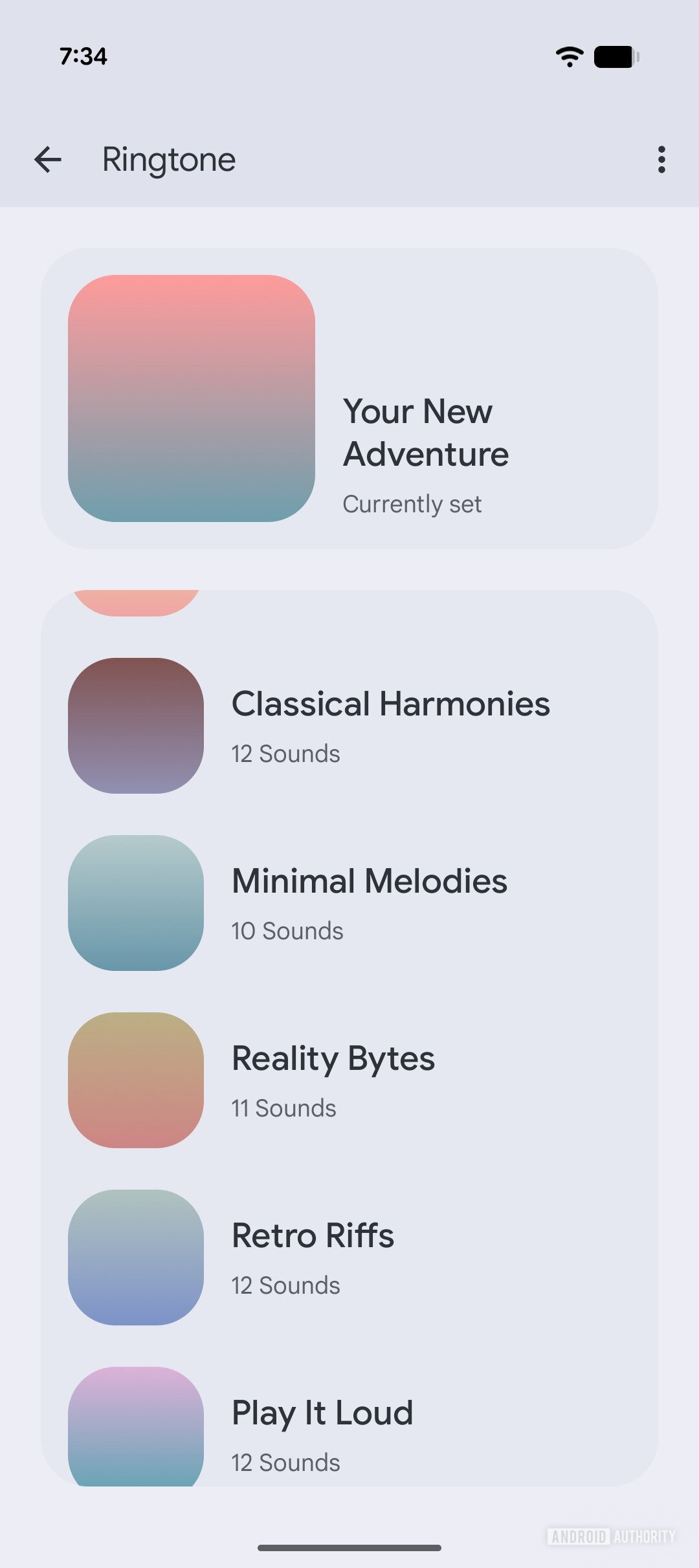The height and width of the screenshot is (1568, 699).
Task: Click the Currently set label
Action: point(412,503)
